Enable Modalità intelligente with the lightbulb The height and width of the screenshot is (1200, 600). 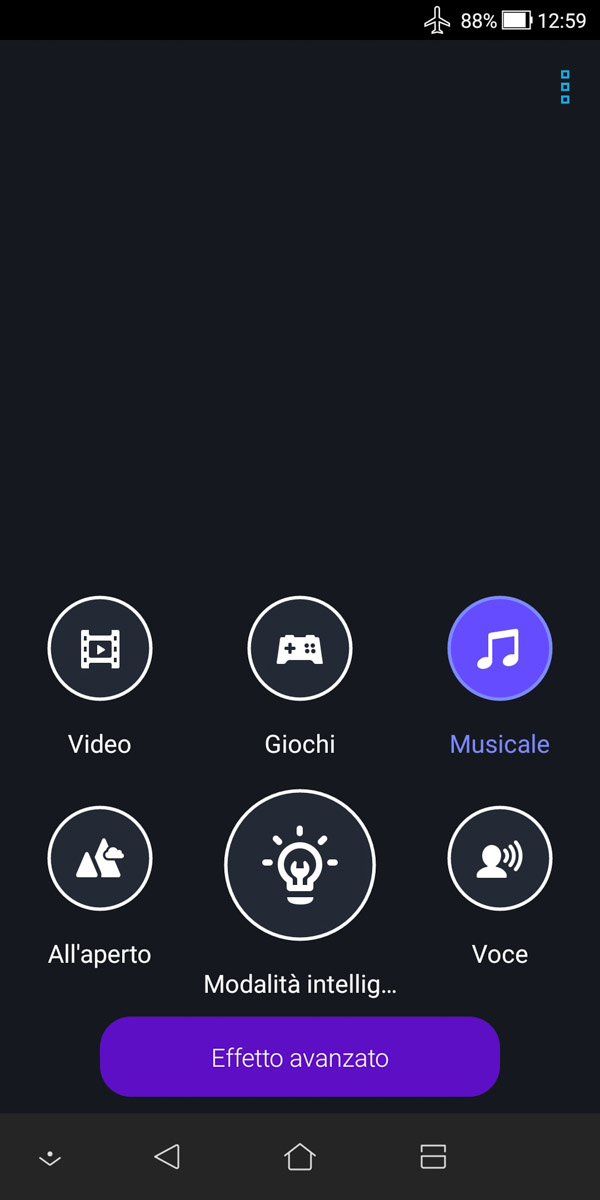click(x=300, y=863)
